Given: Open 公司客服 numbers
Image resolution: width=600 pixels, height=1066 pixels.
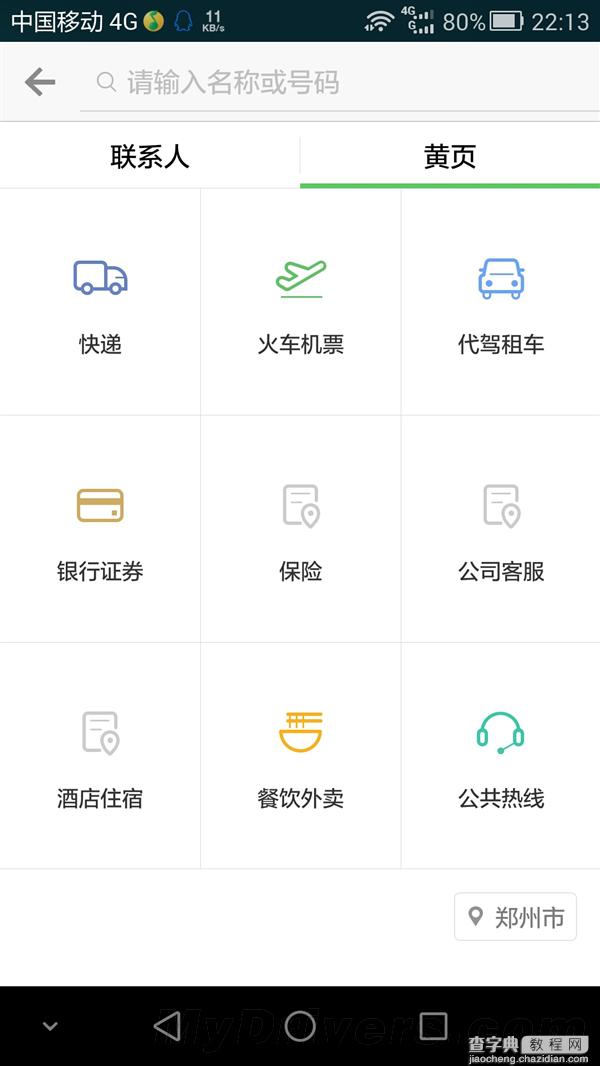Looking at the screenshot, I should pos(501,529).
